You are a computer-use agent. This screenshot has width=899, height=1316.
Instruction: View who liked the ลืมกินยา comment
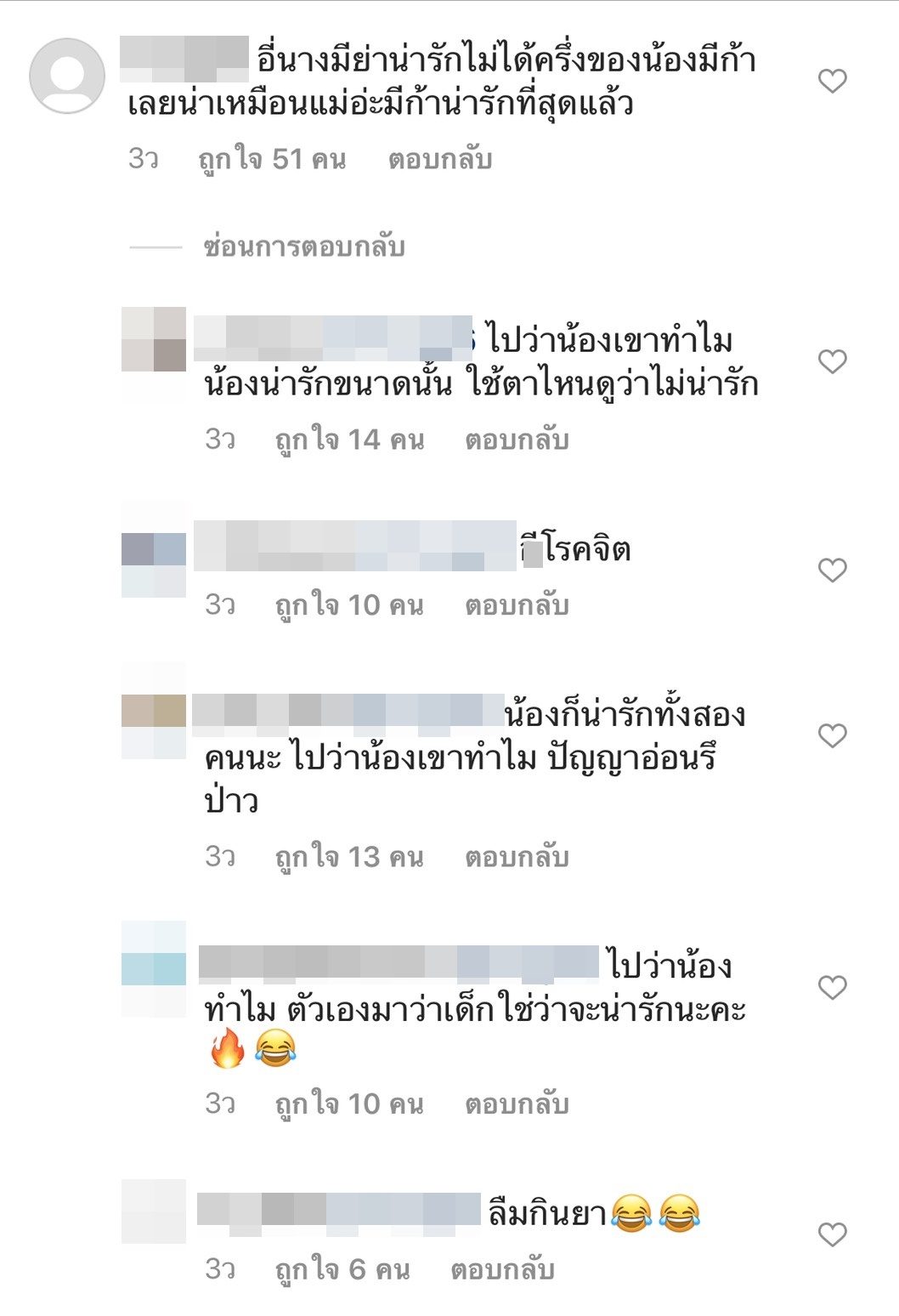[342, 1269]
